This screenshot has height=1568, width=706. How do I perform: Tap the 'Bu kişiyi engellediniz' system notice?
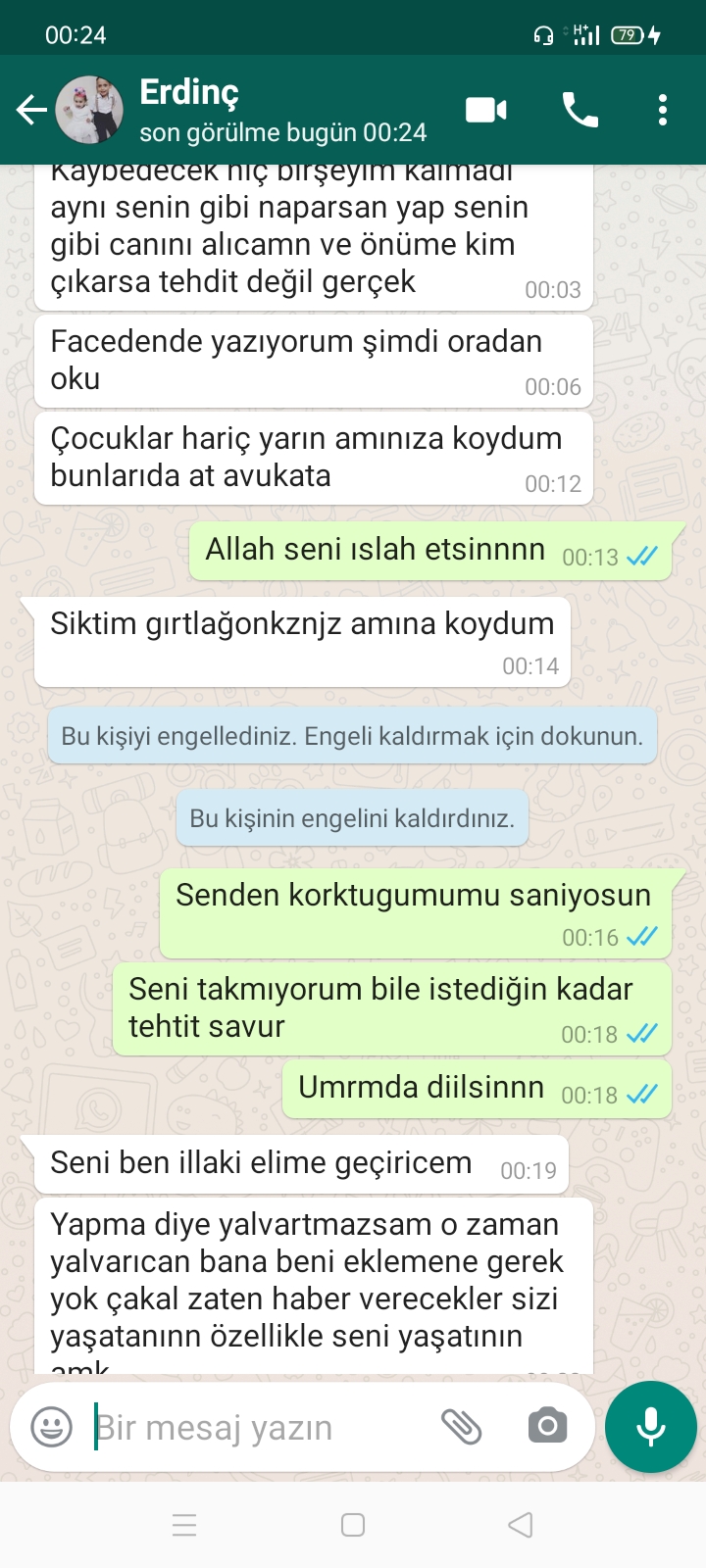pyautogui.click(x=352, y=736)
